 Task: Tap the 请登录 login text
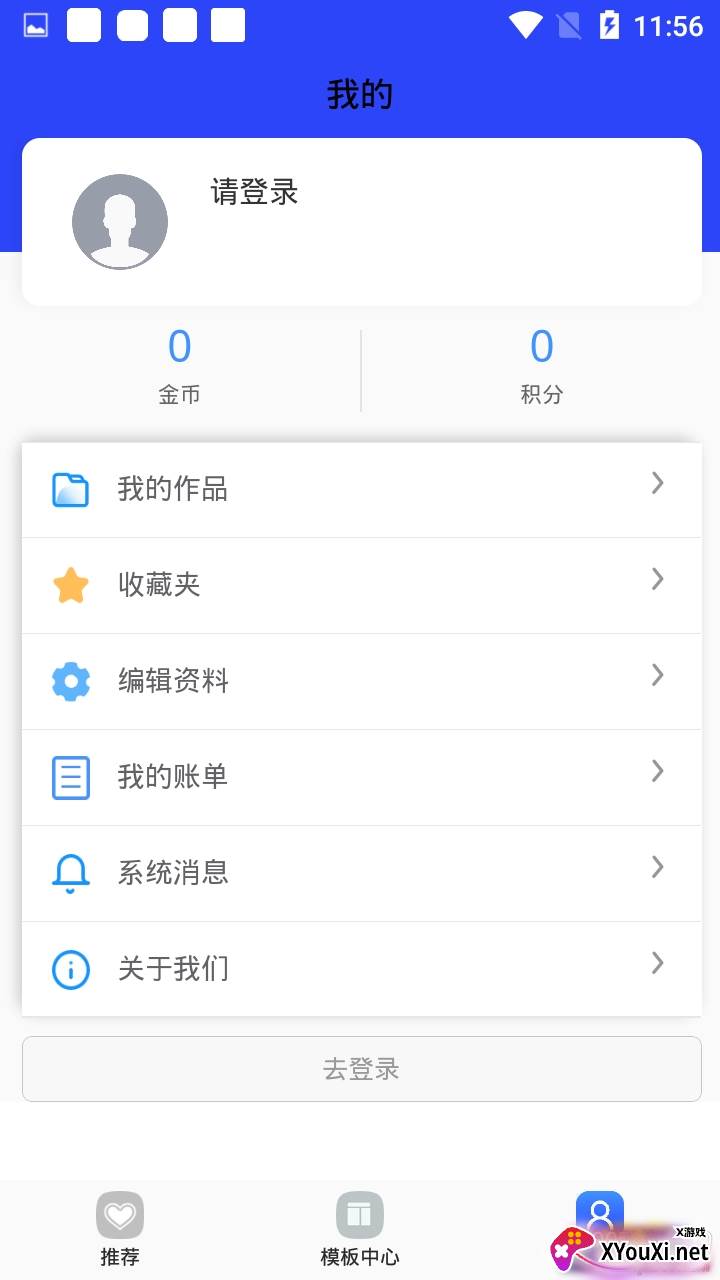pos(255,192)
